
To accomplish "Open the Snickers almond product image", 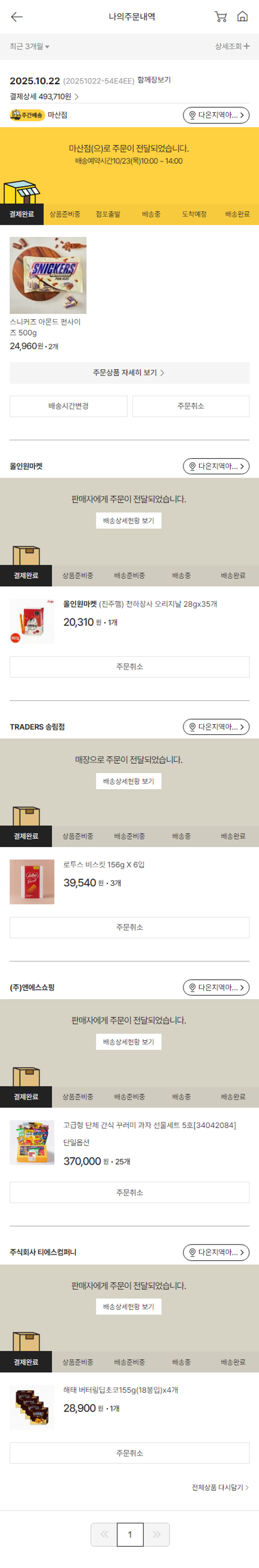I will (x=48, y=275).
